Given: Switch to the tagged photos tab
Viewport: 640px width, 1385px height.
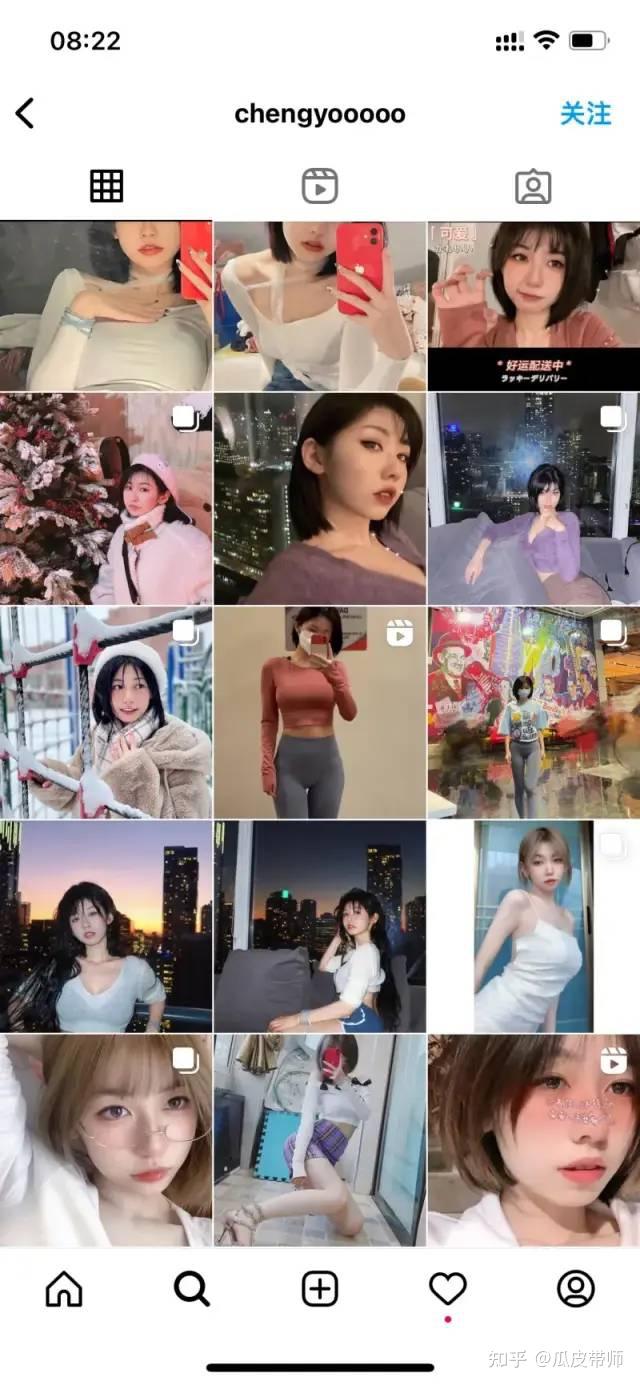Looking at the screenshot, I should [x=533, y=186].
